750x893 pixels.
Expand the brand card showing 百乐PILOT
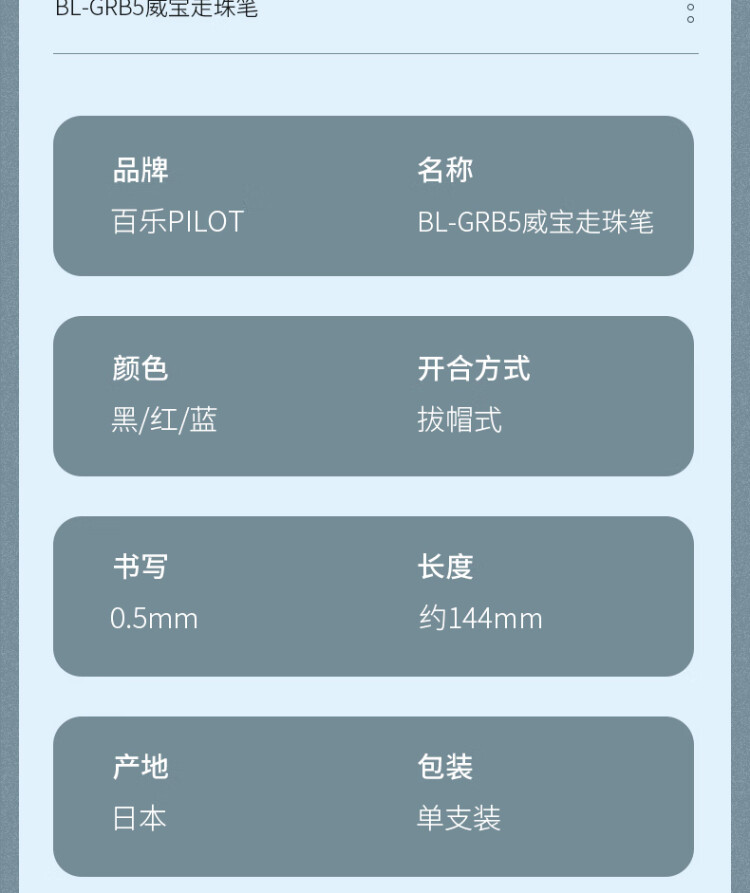pos(373,195)
